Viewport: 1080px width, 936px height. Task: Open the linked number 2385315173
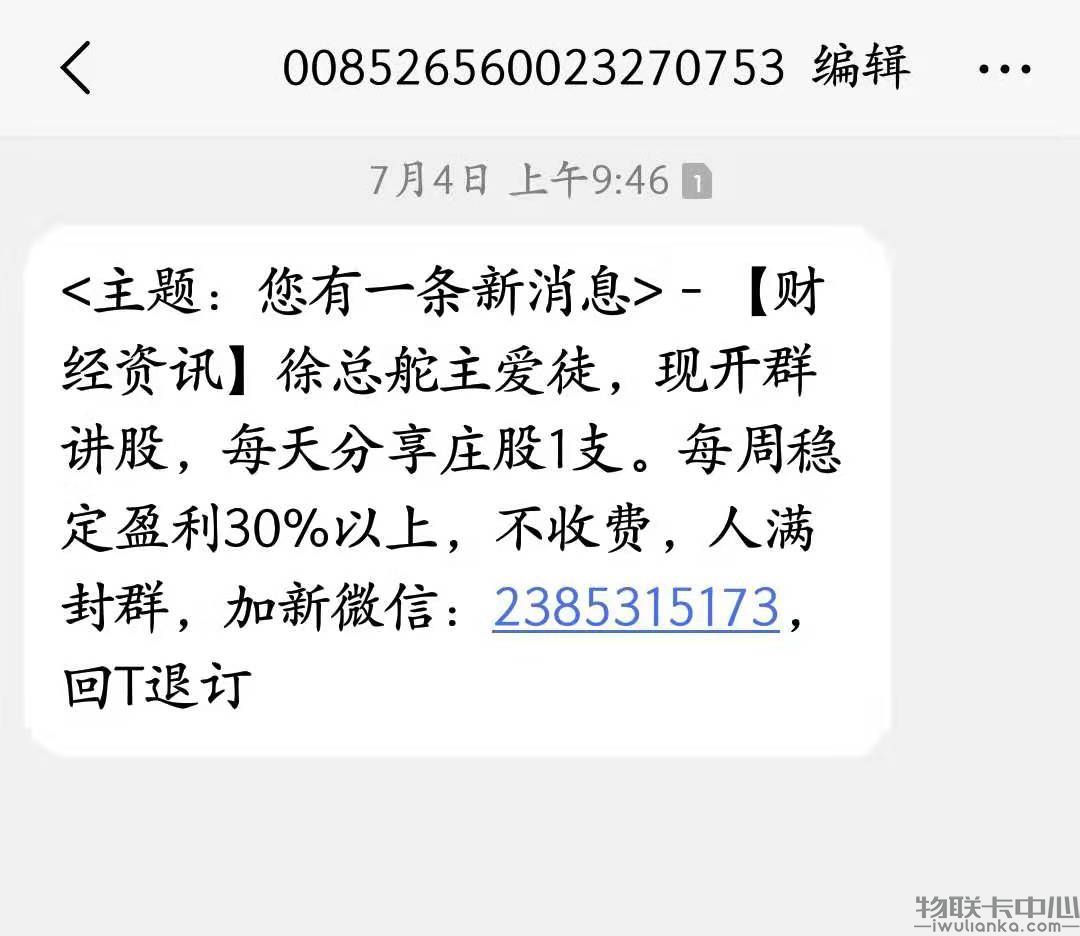(x=635, y=607)
